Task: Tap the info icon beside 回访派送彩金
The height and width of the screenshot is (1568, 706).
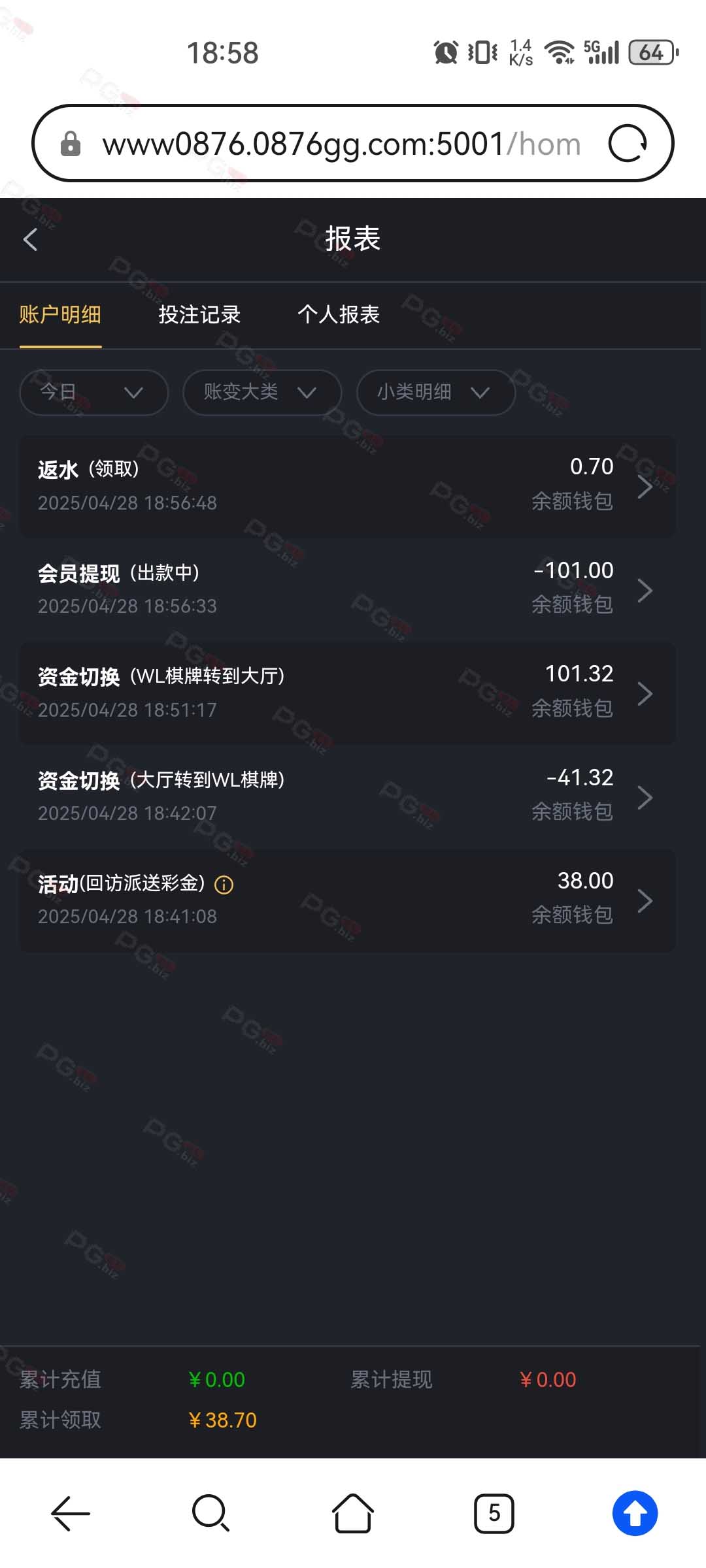Action: coord(224,885)
